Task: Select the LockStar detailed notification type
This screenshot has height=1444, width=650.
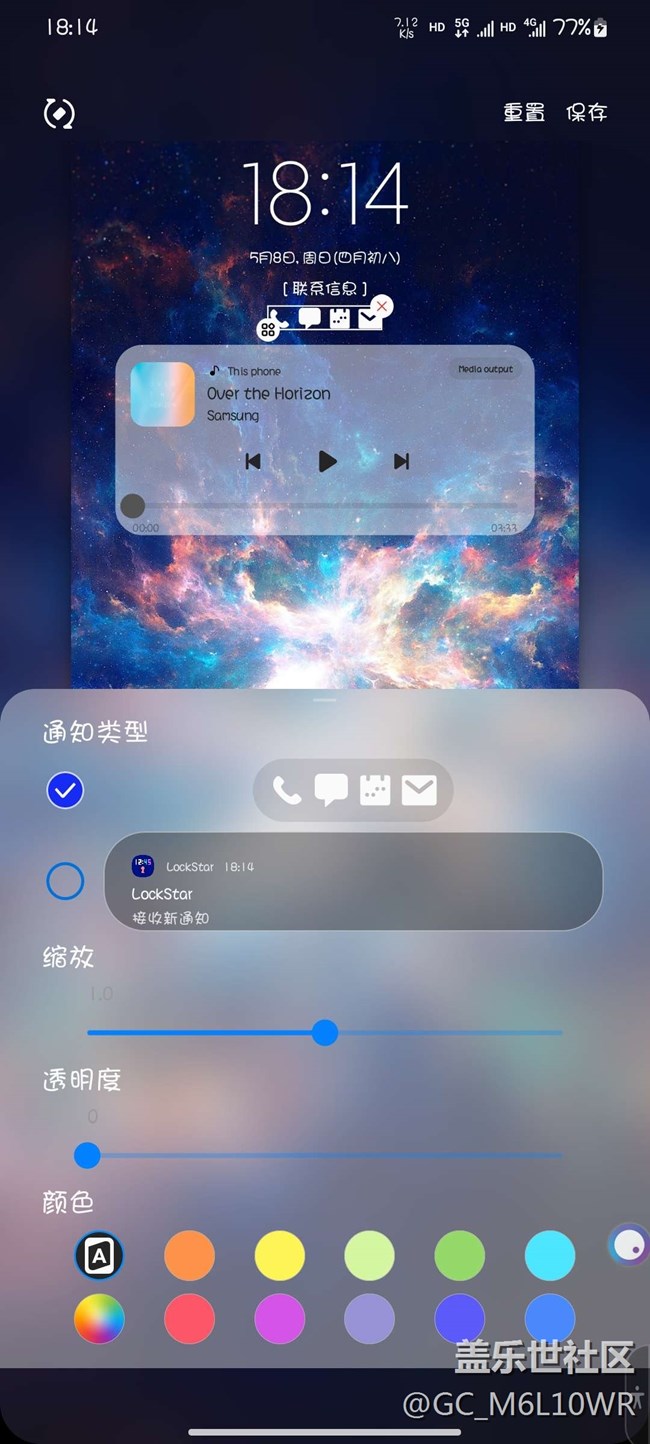Action: coord(65,881)
